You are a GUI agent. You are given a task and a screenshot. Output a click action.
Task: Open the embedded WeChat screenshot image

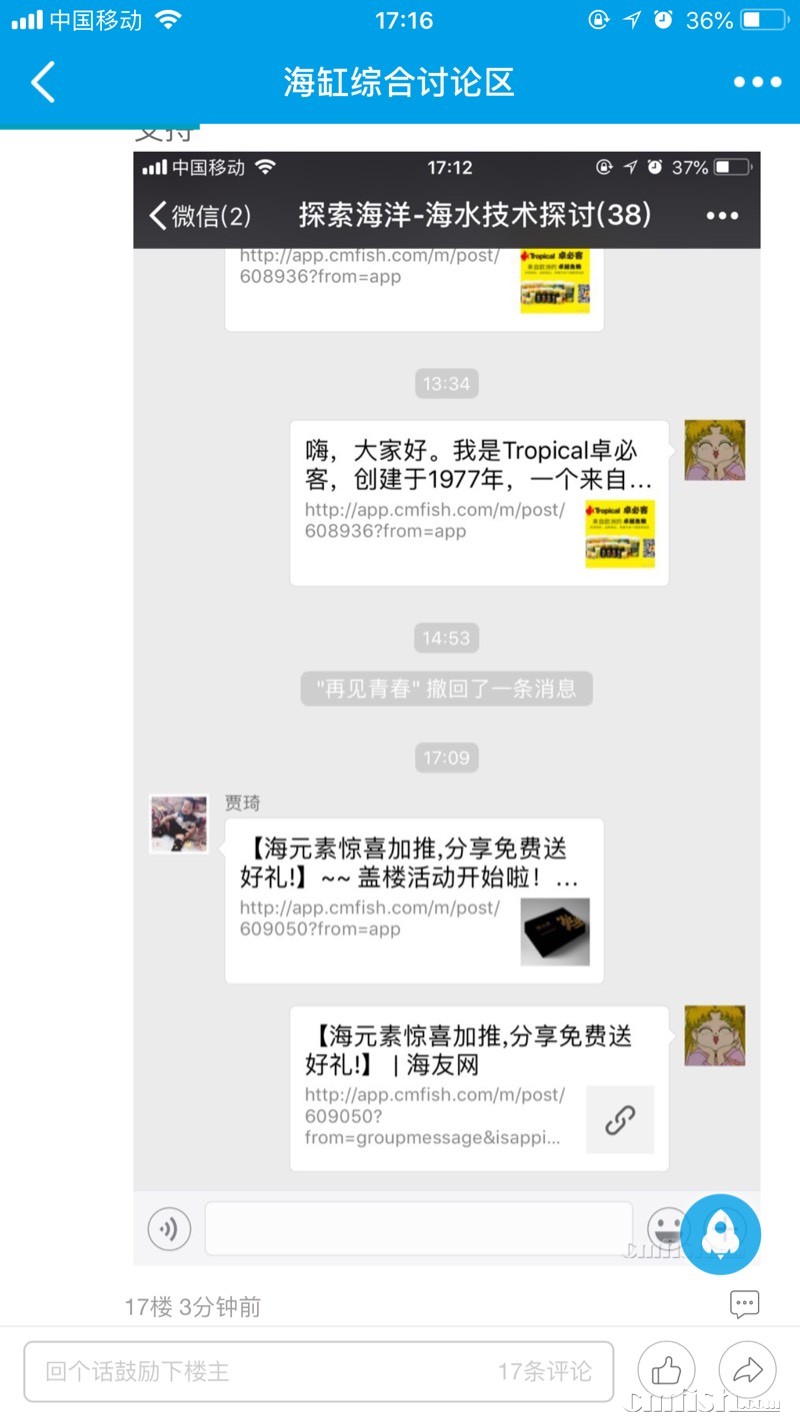(x=446, y=700)
